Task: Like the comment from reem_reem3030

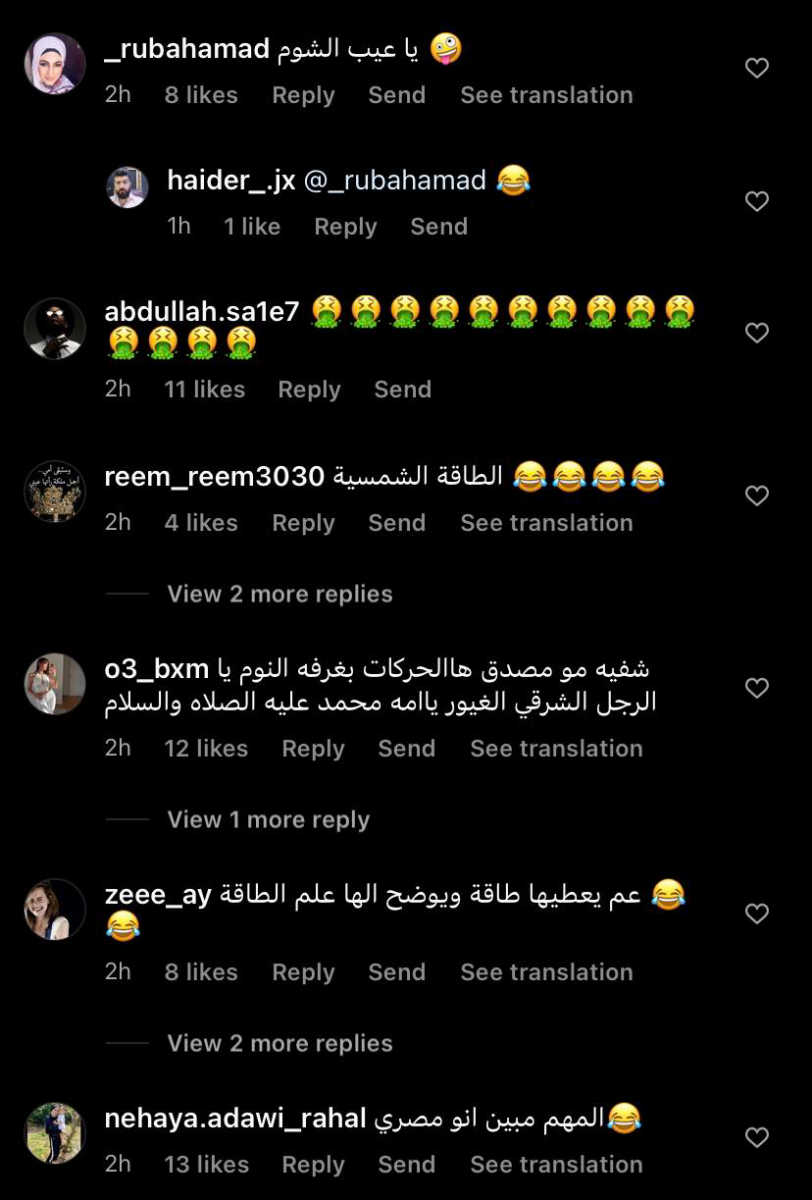Action: point(757,495)
